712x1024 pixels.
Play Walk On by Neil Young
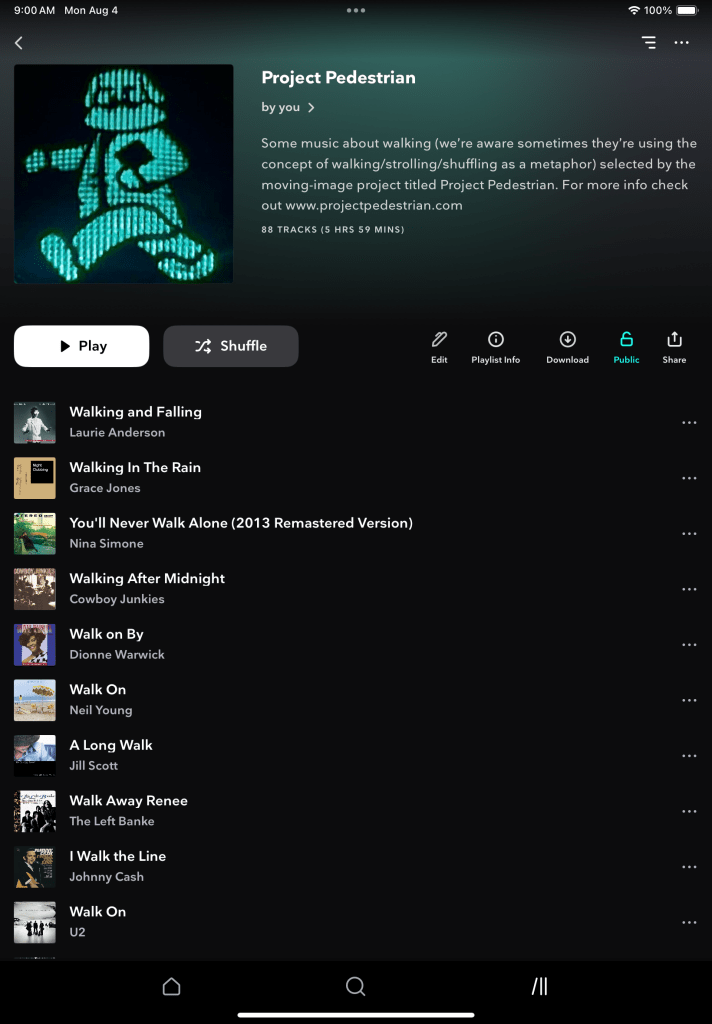[98, 699]
